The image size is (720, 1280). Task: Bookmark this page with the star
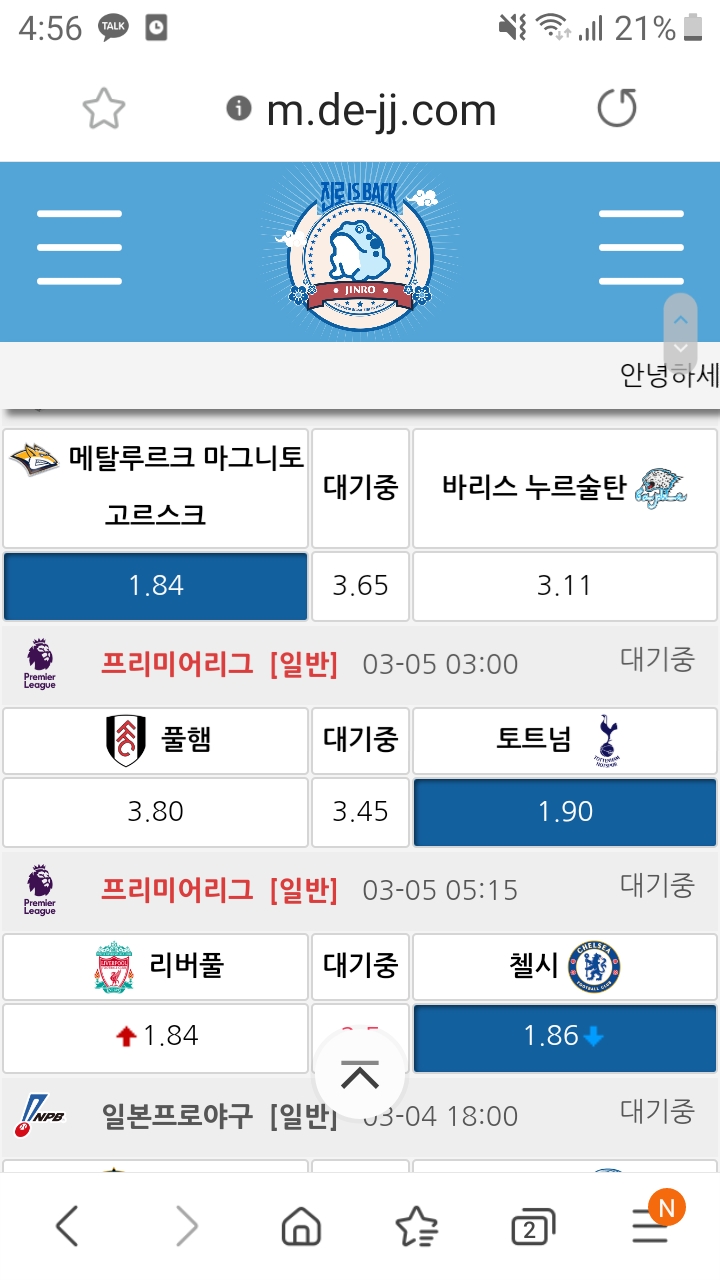(103, 109)
